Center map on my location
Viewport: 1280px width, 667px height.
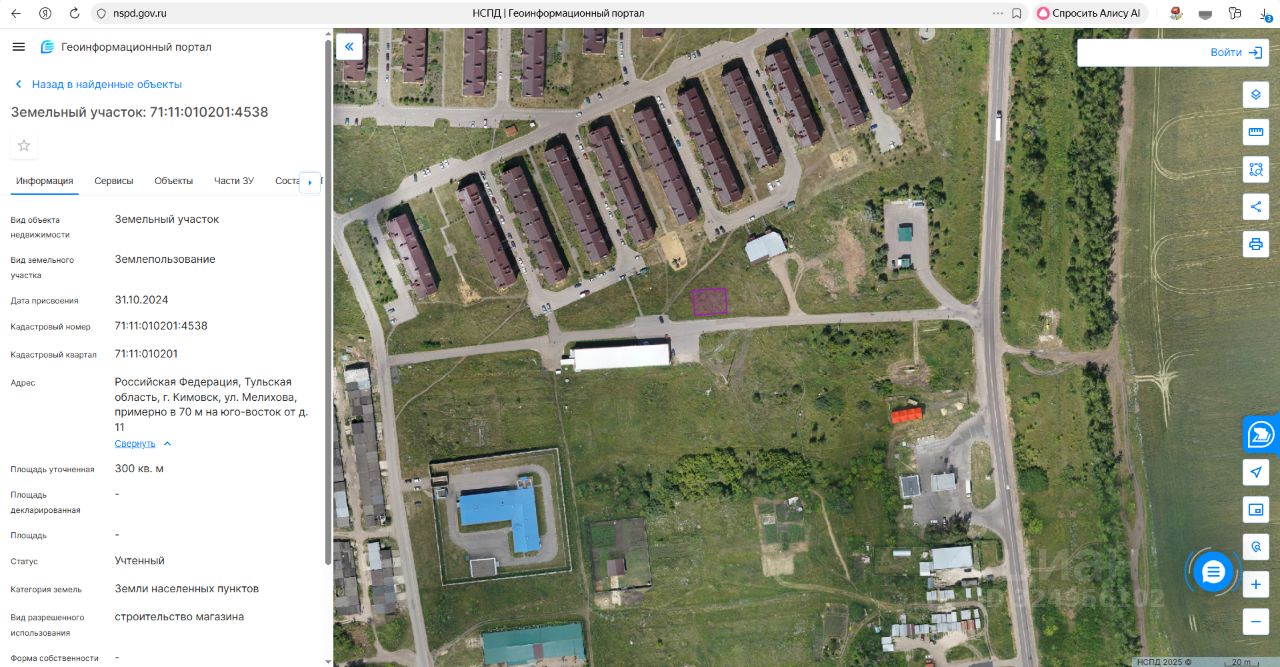[x=1256, y=472]
